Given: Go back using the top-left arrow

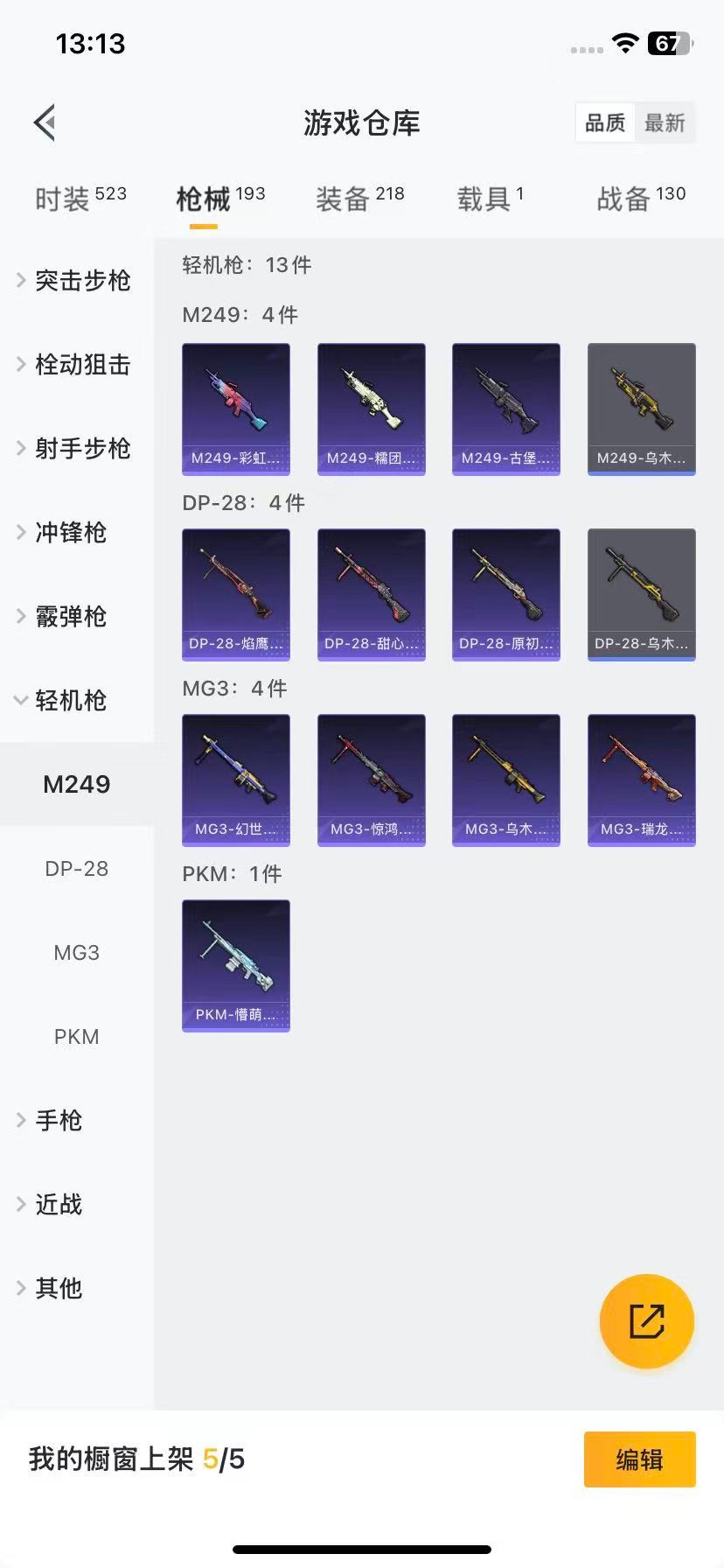Looking at the screenshot, I should [45, 122].
